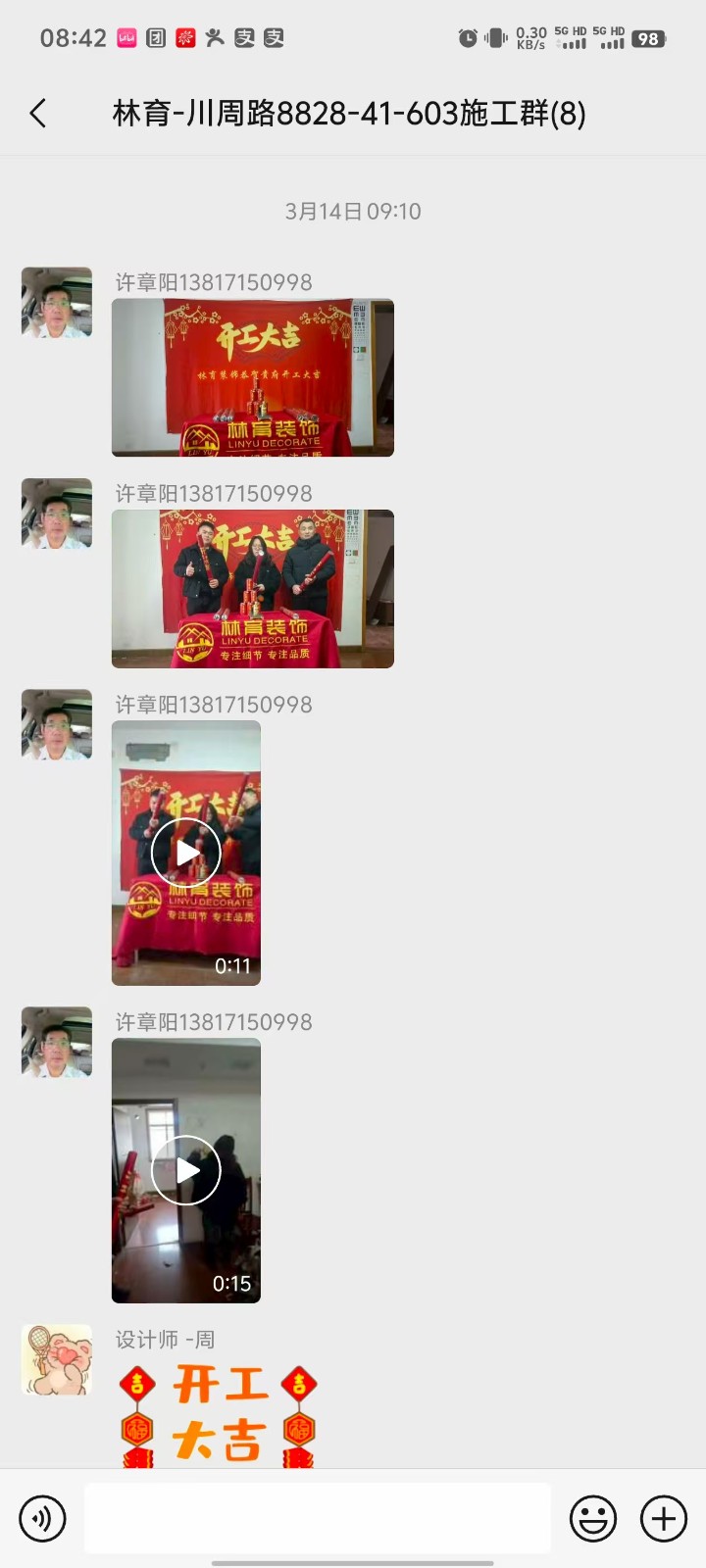Open the emoji picker
Screen dimensions: 706x1568
pos(593,1519)
